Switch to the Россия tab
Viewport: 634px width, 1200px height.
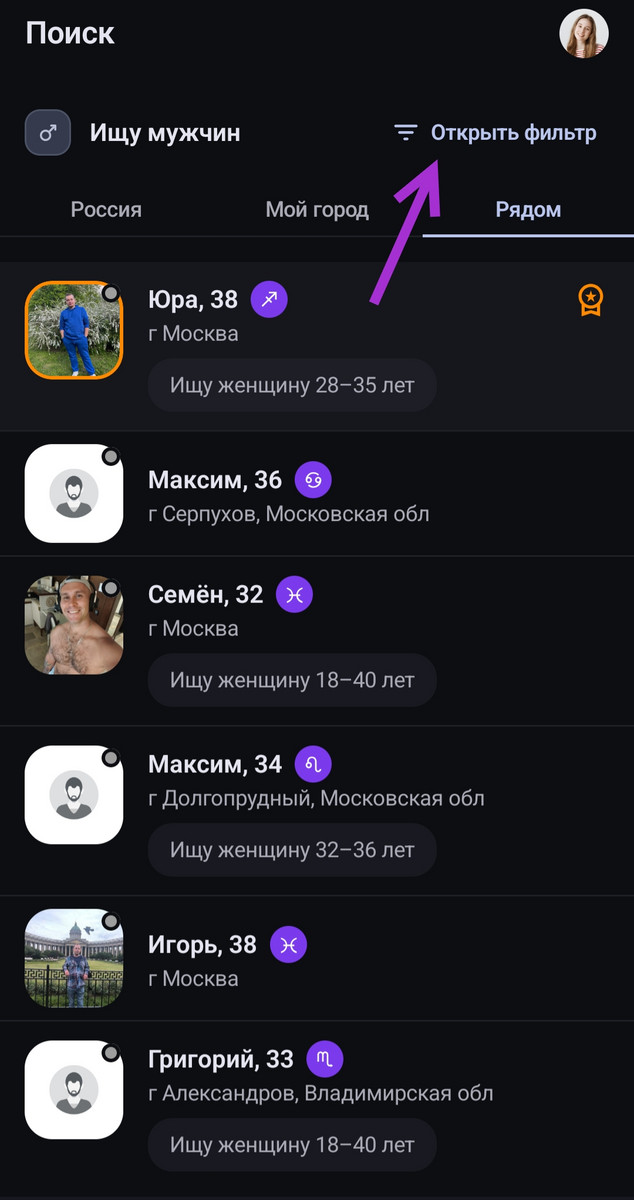tap(106, 210)
